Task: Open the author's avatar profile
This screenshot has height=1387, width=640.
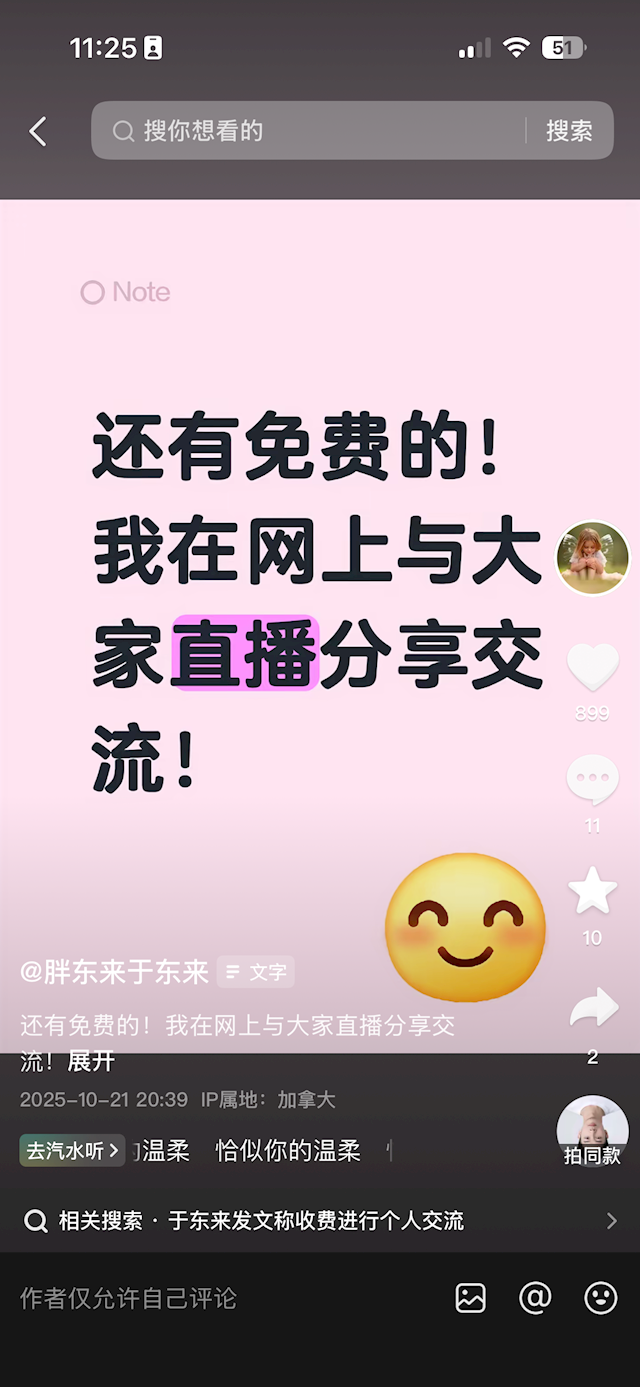Action: (x=593, y=558)
